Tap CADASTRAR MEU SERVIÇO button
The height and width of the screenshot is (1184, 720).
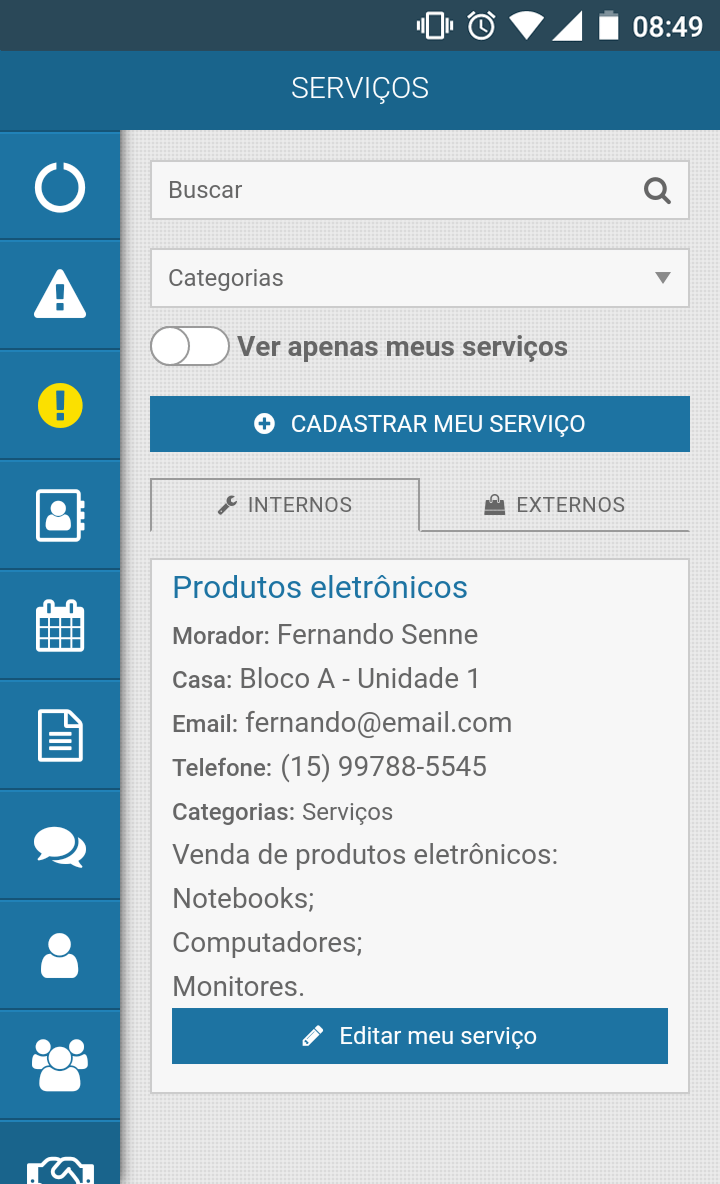coord(420,424)
